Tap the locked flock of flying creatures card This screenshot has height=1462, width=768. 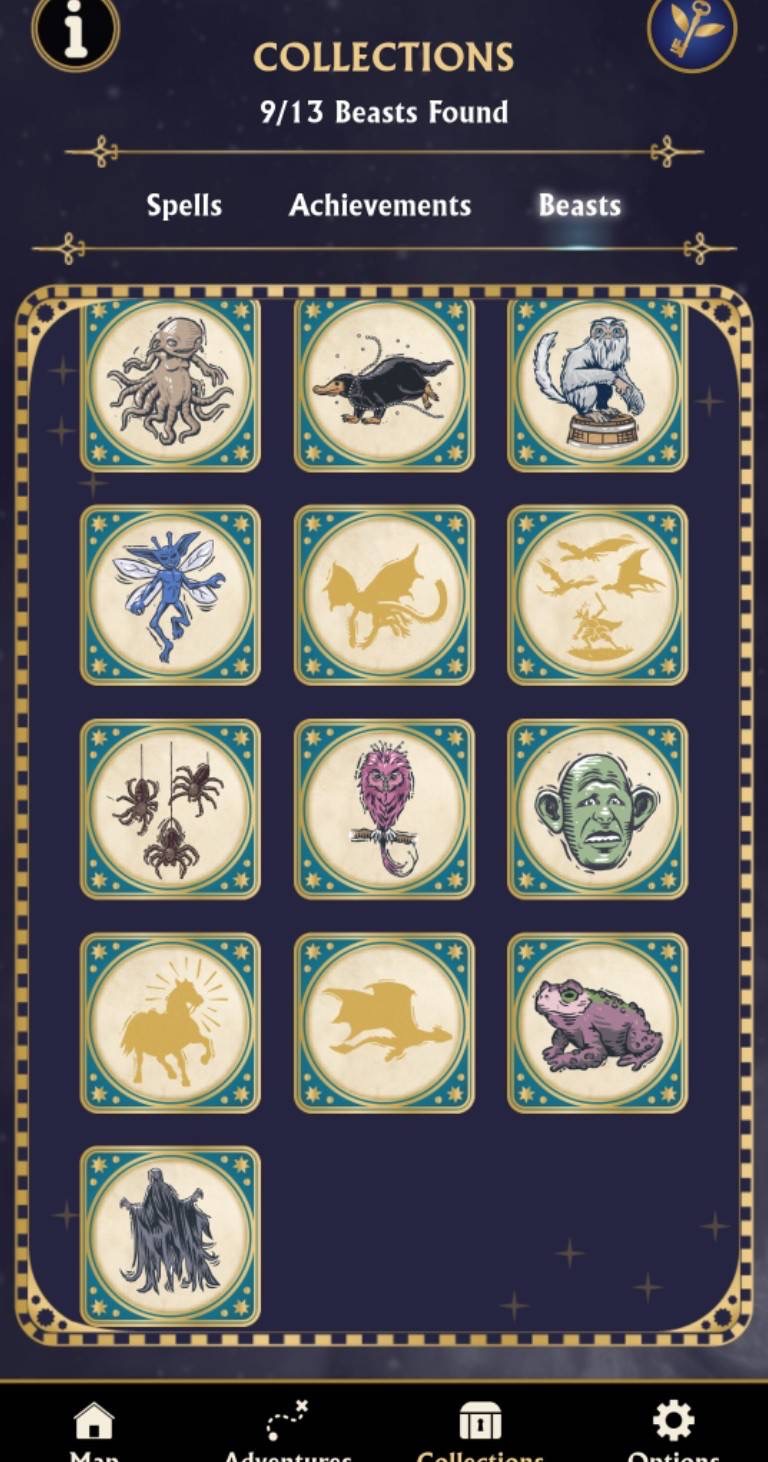[x=598, y=595]
